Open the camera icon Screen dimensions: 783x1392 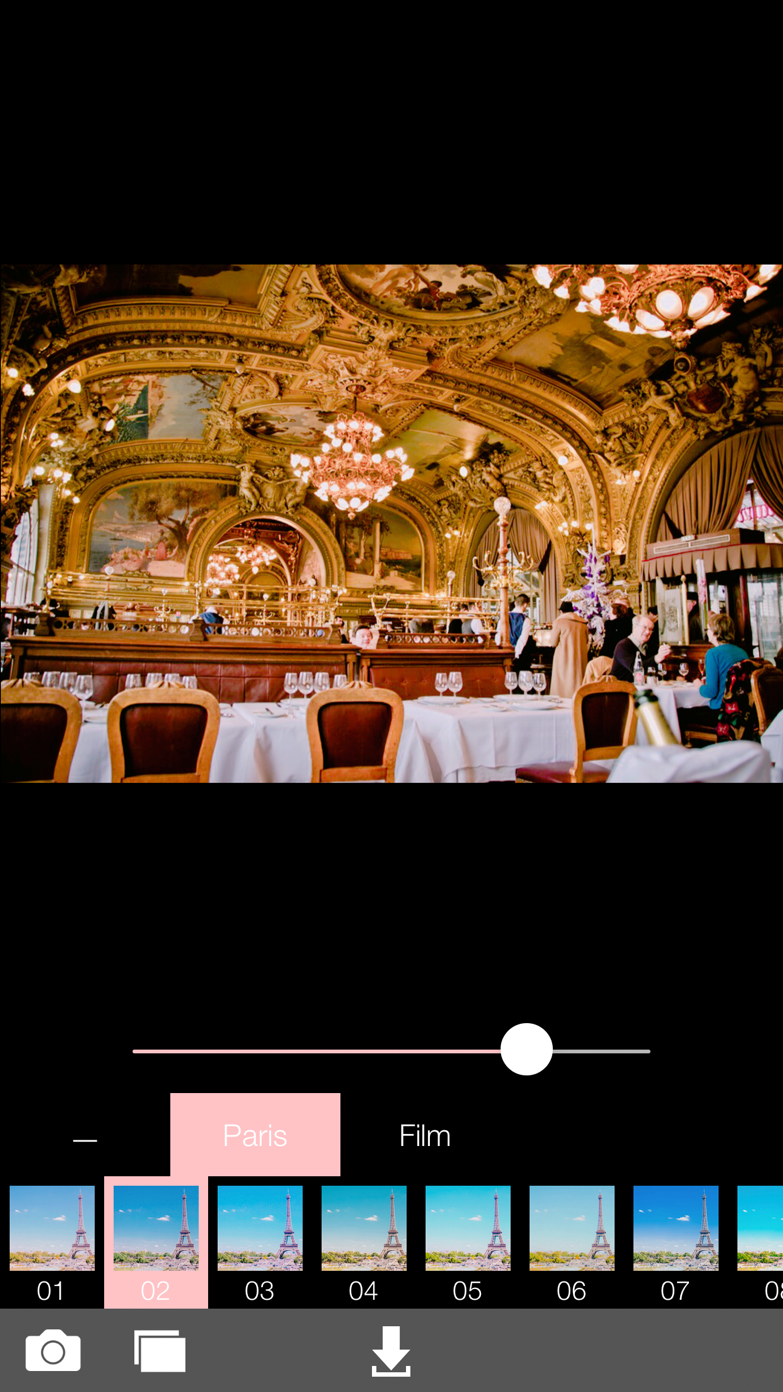coord(53,1351)
